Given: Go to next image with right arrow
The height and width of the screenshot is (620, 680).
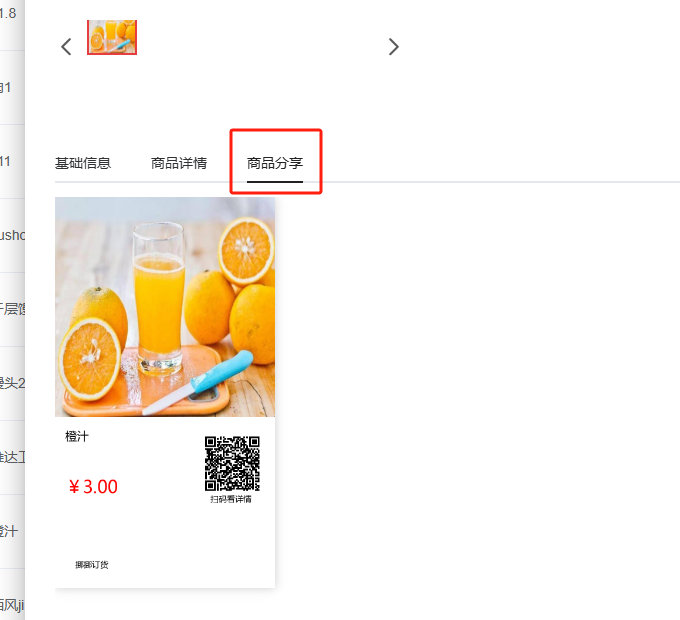Looking at the screenshot, I should 393,47.
